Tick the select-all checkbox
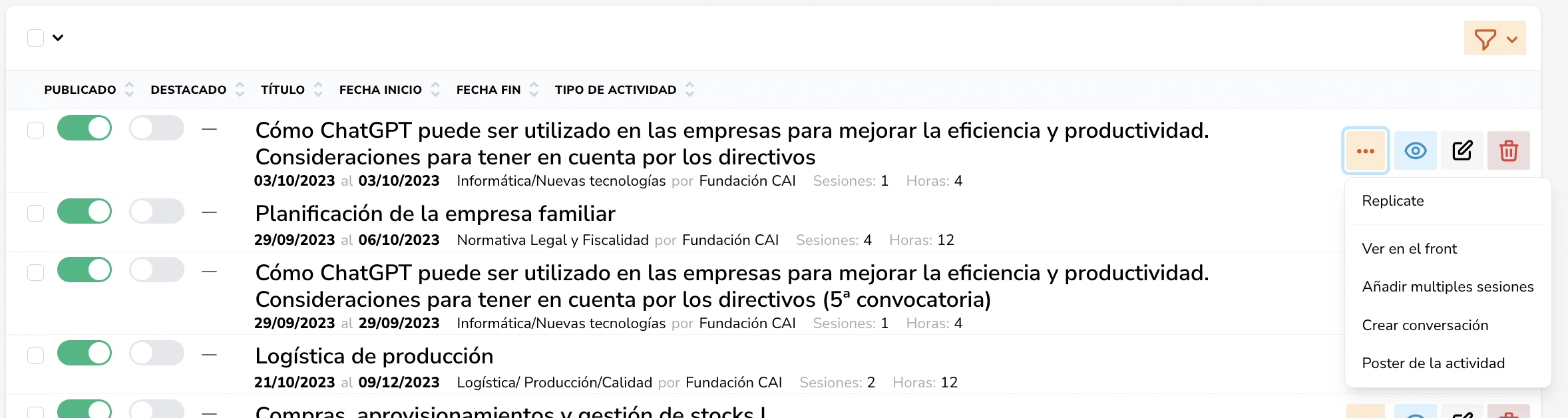The image size is (1568, 418). (36, 38)
